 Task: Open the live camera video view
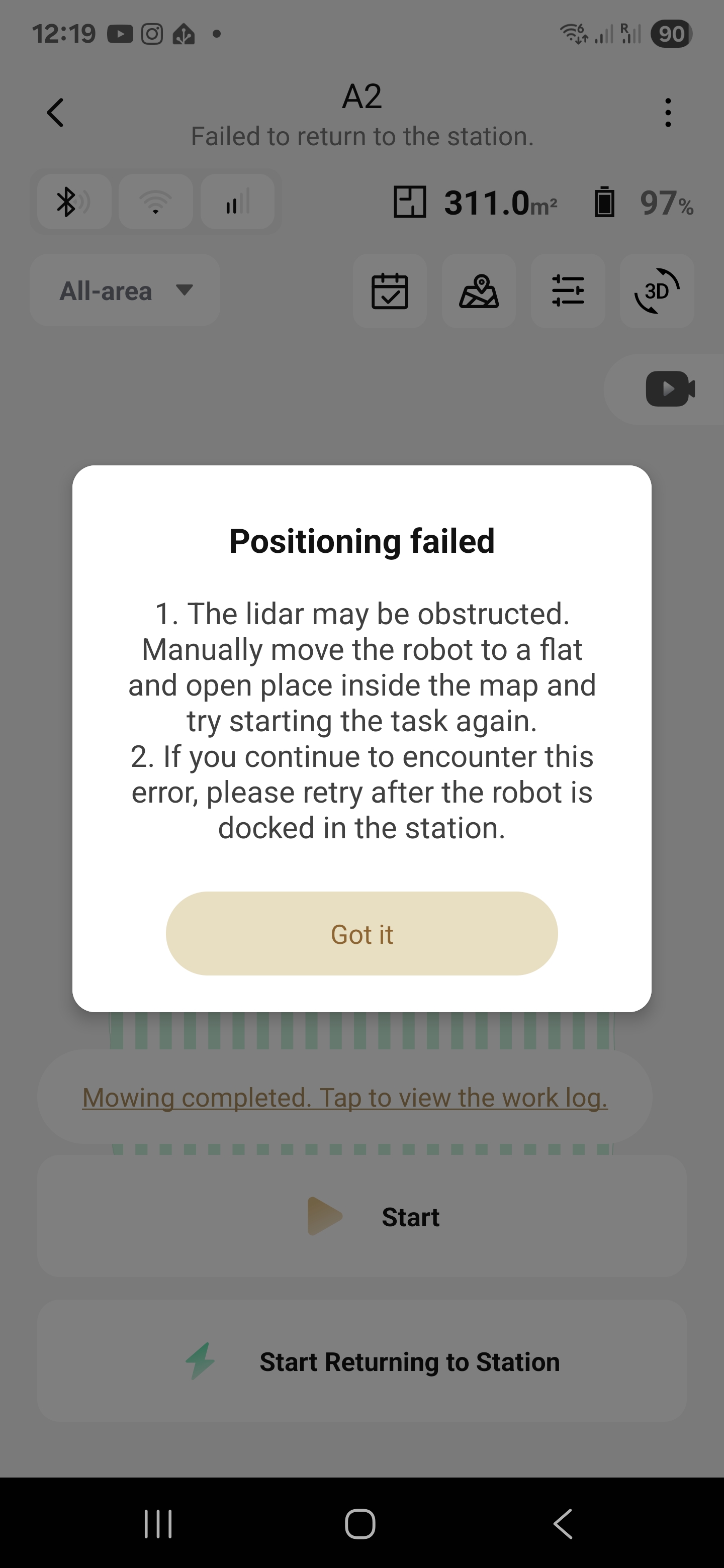pyautogui.click(x=669, y=389)
